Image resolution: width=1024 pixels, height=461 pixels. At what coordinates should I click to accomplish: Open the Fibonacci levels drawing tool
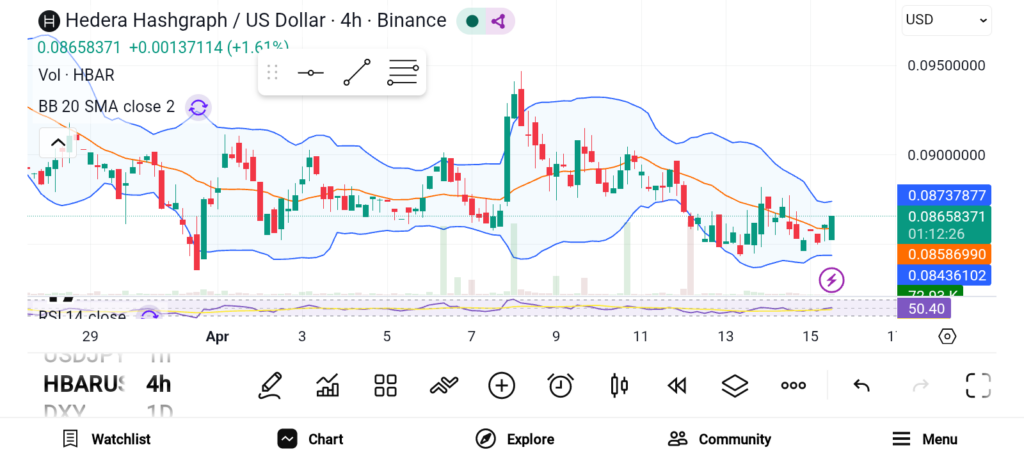[402, 72]
